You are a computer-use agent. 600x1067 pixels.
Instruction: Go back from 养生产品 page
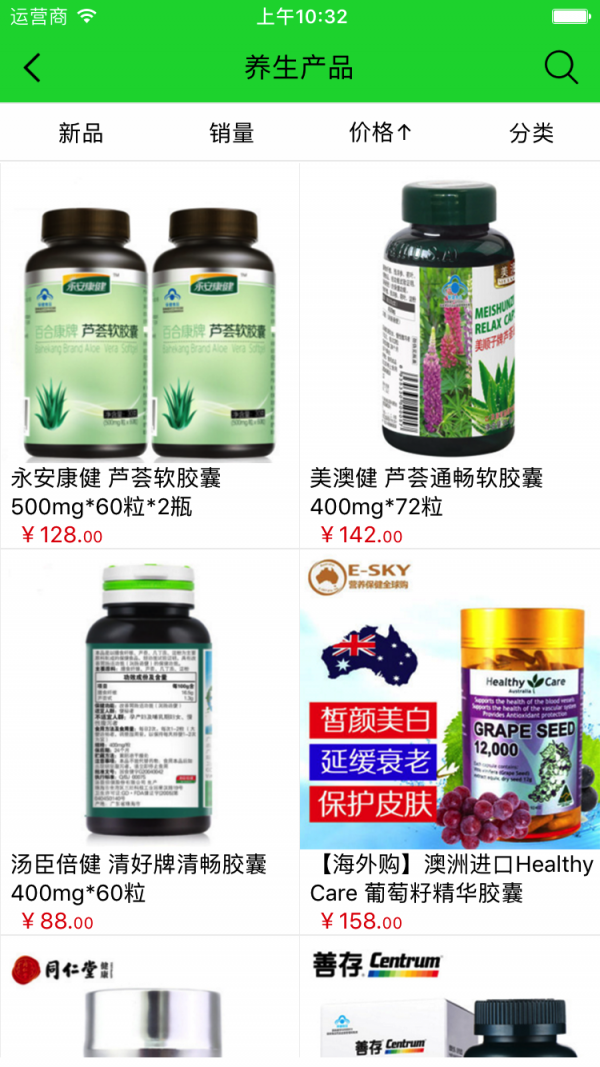[x=33, y=68]
